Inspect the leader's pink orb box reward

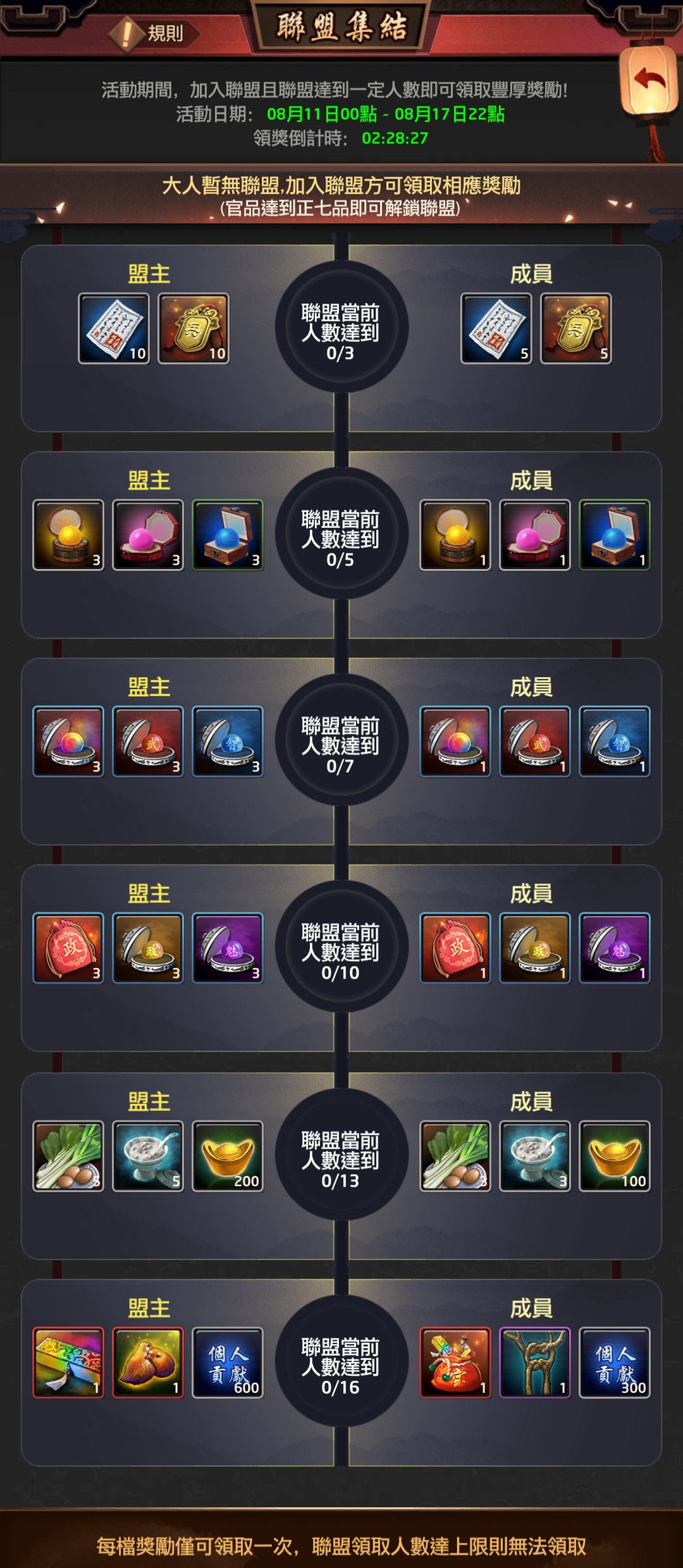[148, 535]
